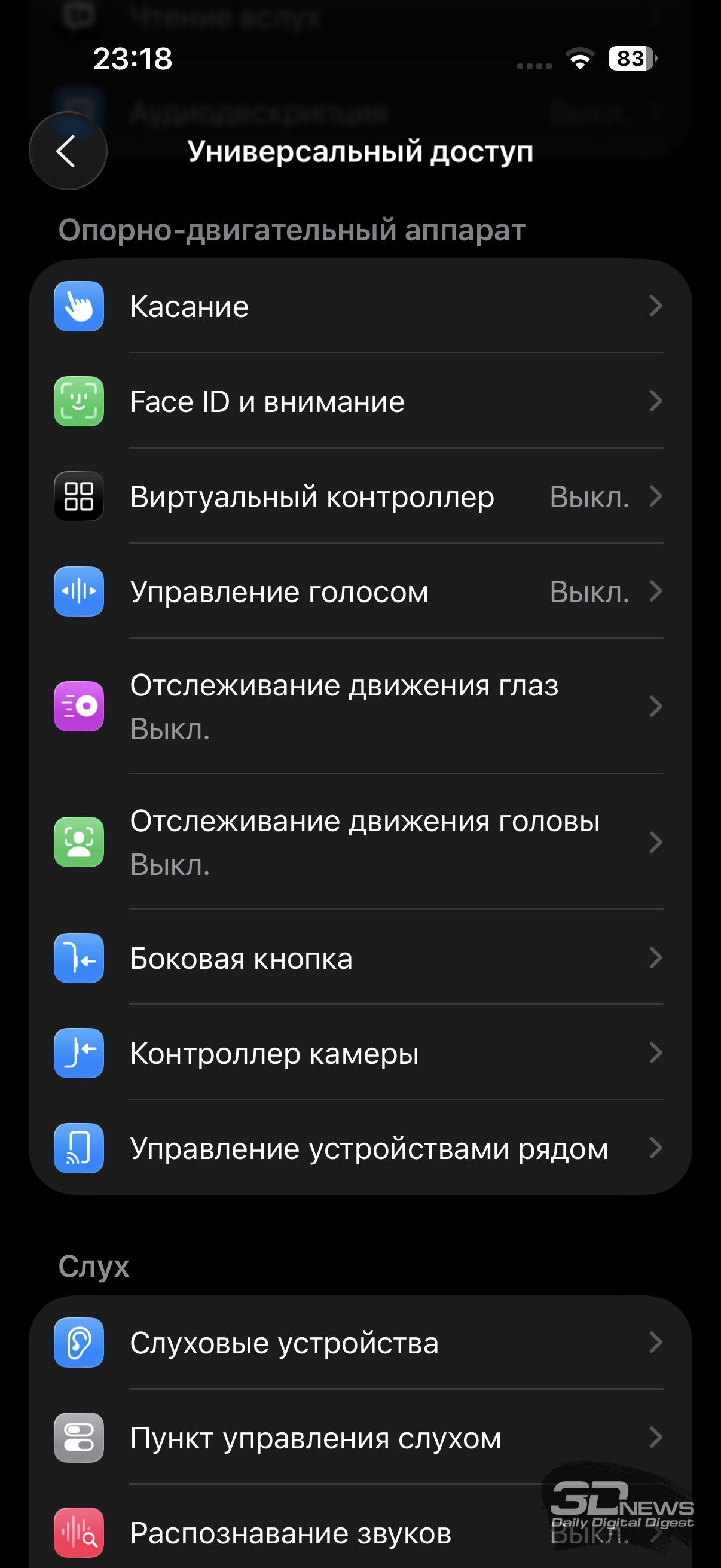Open Управление устройствами рядом
This screenshot has width=721, height=1568.
[359, 1148]
